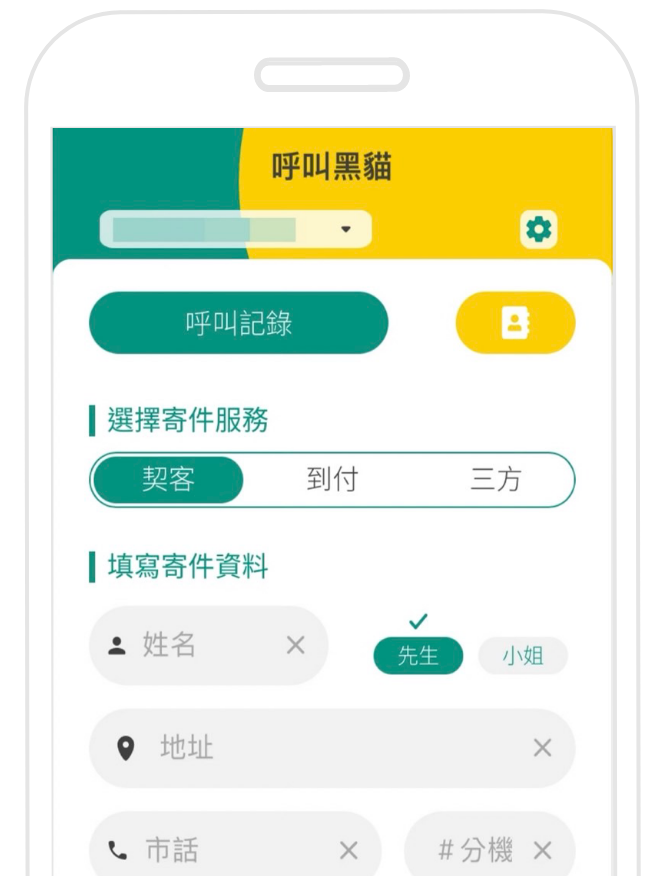The width and height of the screenshot is (672, 876).
Task: Focus the #分機 extension field
Action: pos(475,851)
